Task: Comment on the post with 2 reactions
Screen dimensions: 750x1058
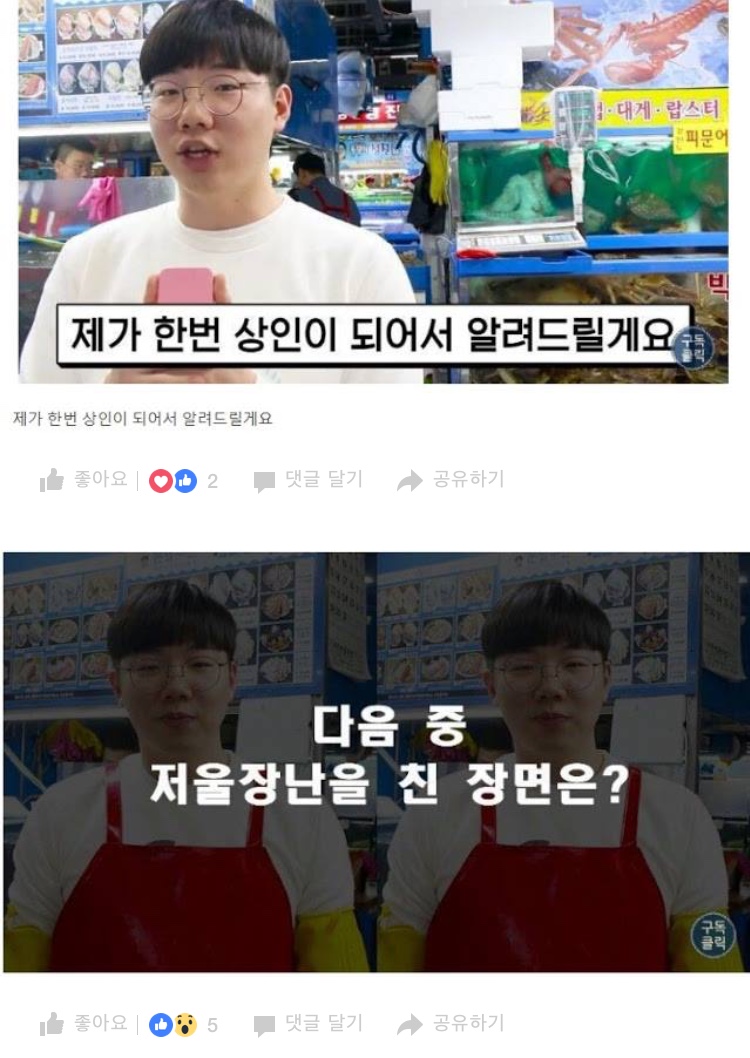Action: (x=308, y=480)
